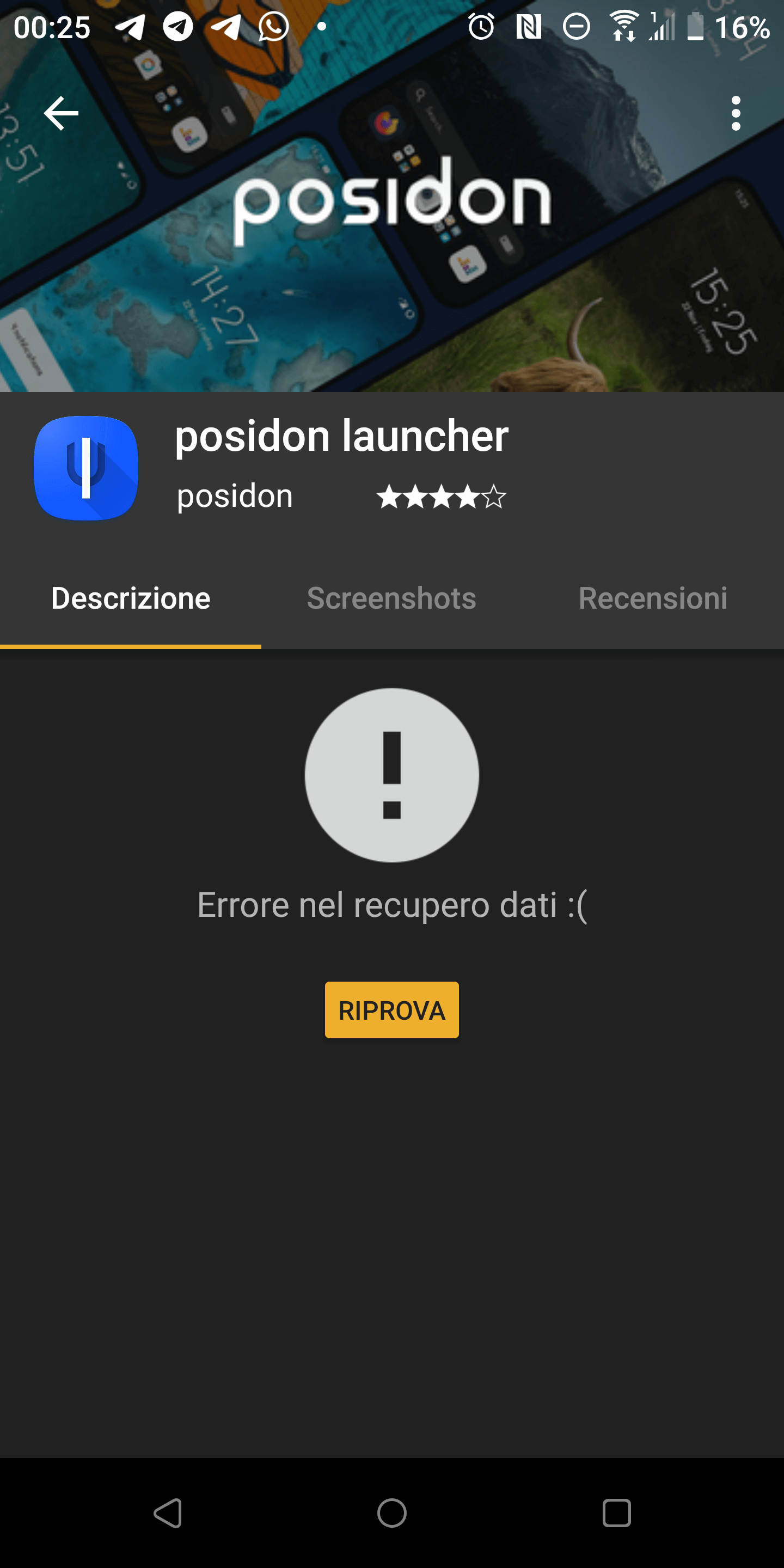The width and height of the screenshot is (784, 1568).
Task: Go to the Android home screen
Action: pyautogui.click(x=391, y=1512)
